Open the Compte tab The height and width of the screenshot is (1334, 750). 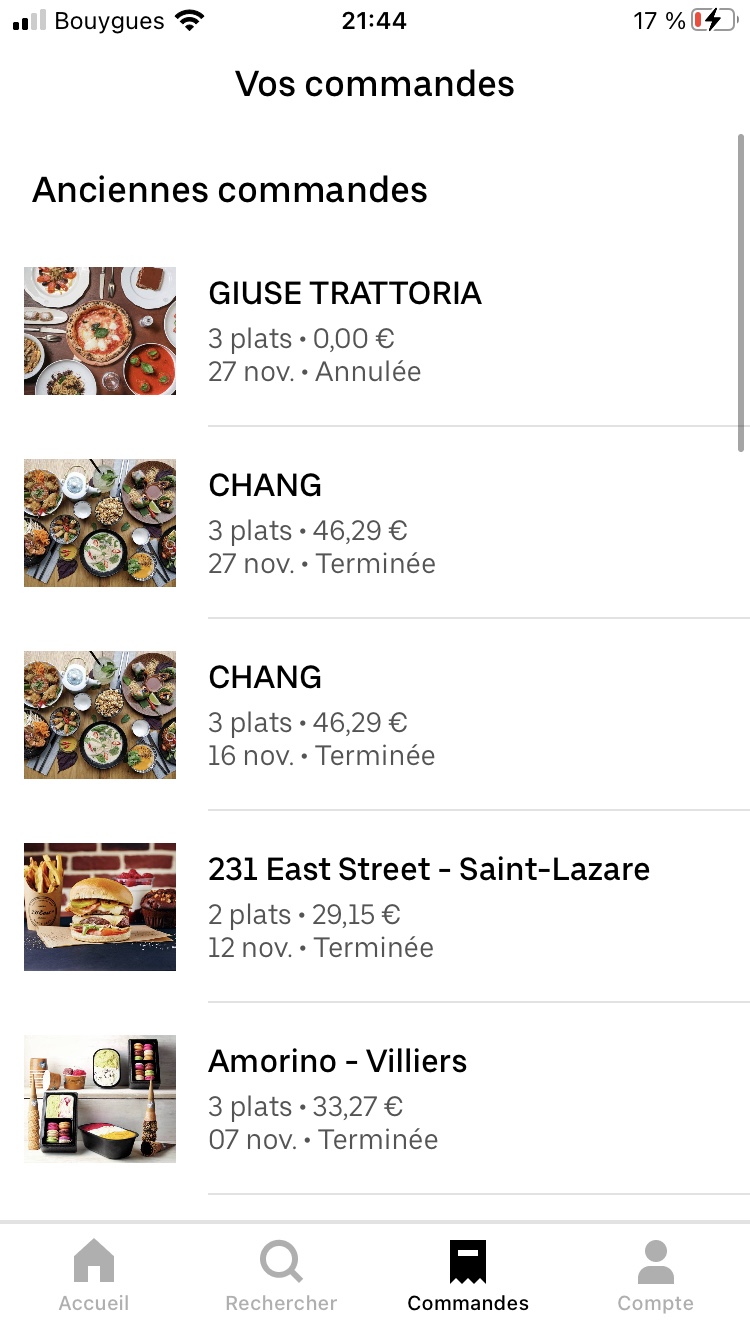(655, 1276)
